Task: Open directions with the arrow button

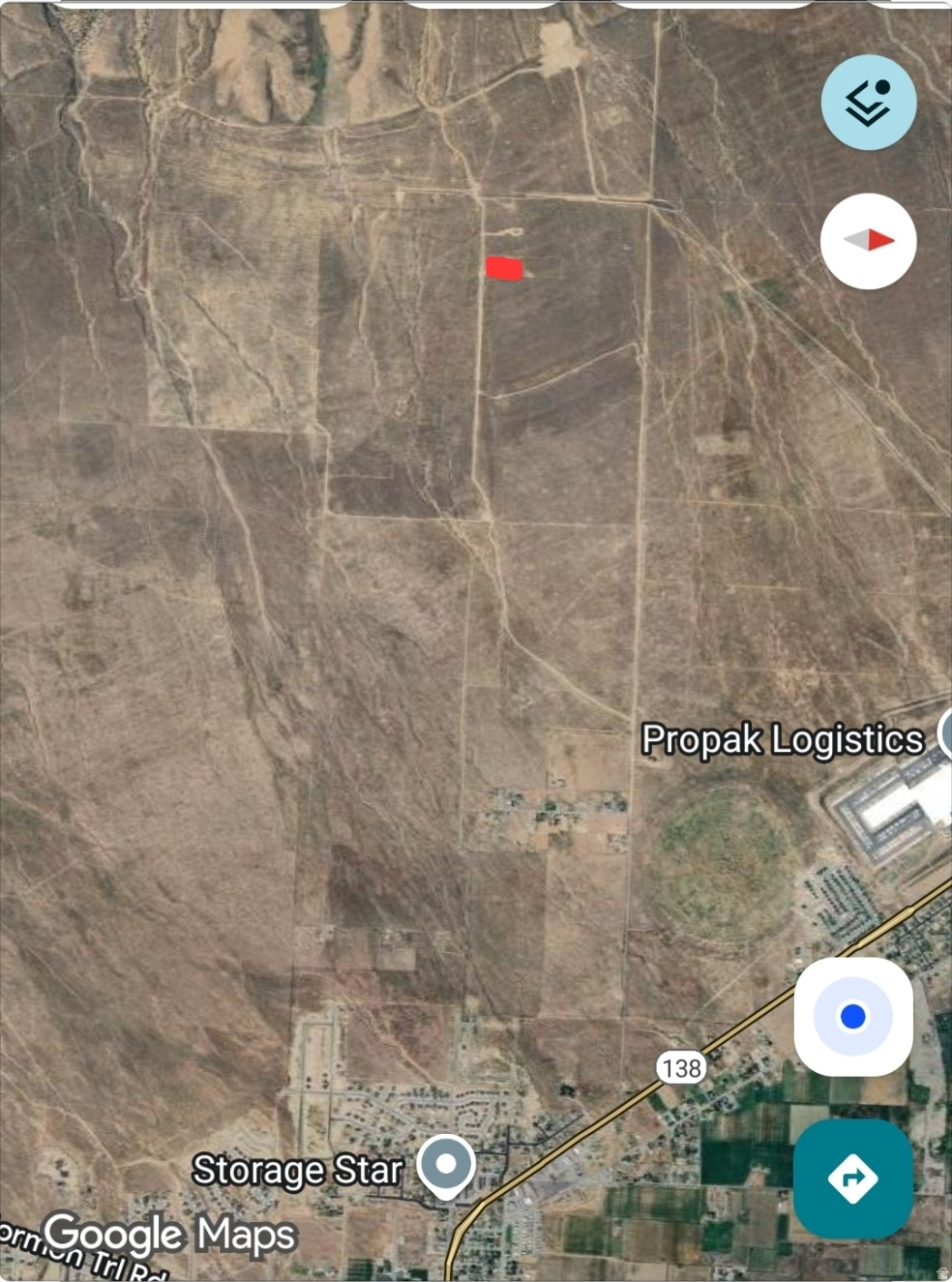Action: click(x=852, y=1178)
